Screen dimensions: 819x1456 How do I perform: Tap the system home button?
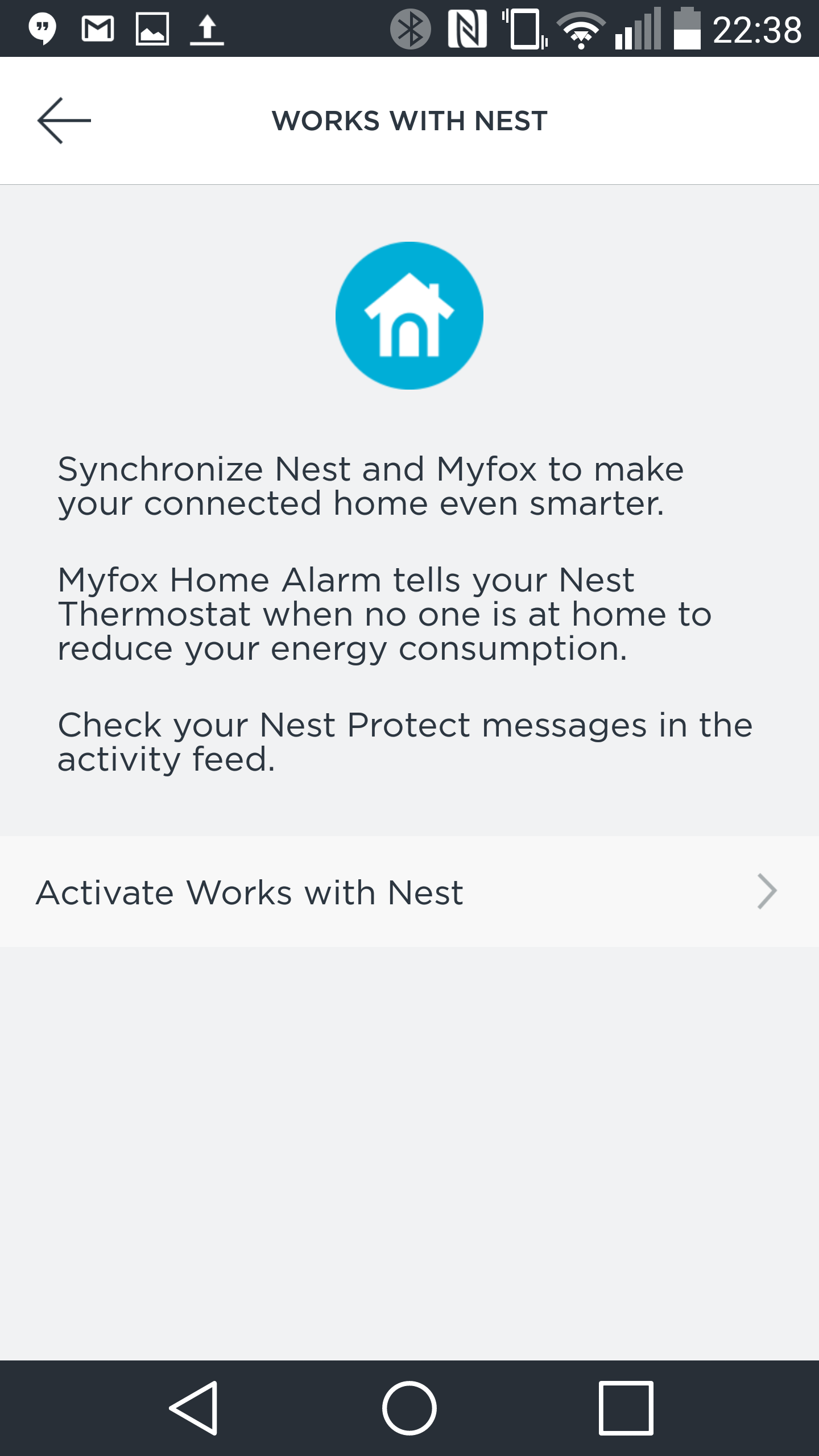[x=409, y=1408]
